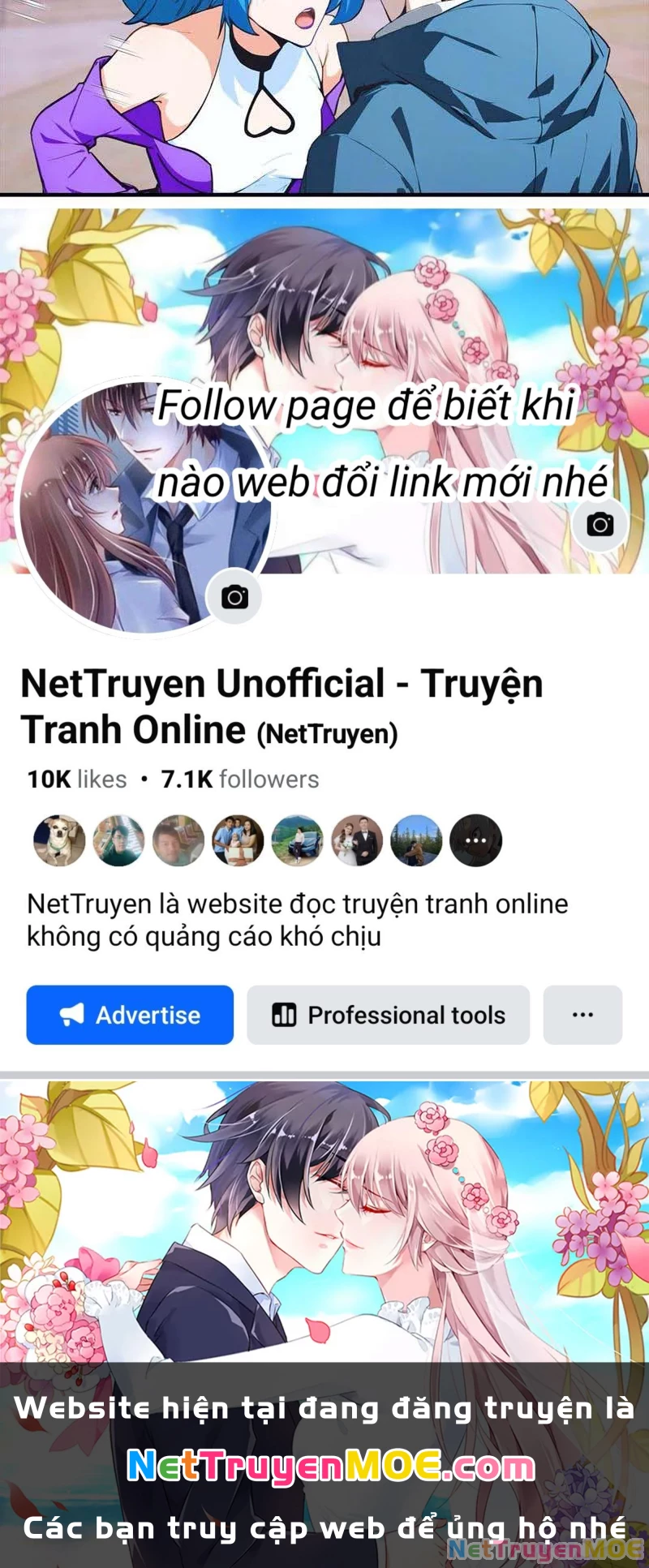Viewport: 649px width, 1568px height.
Task: Expand more options via ellipsis next to Professional tools
Action: tap(582, 1015)
